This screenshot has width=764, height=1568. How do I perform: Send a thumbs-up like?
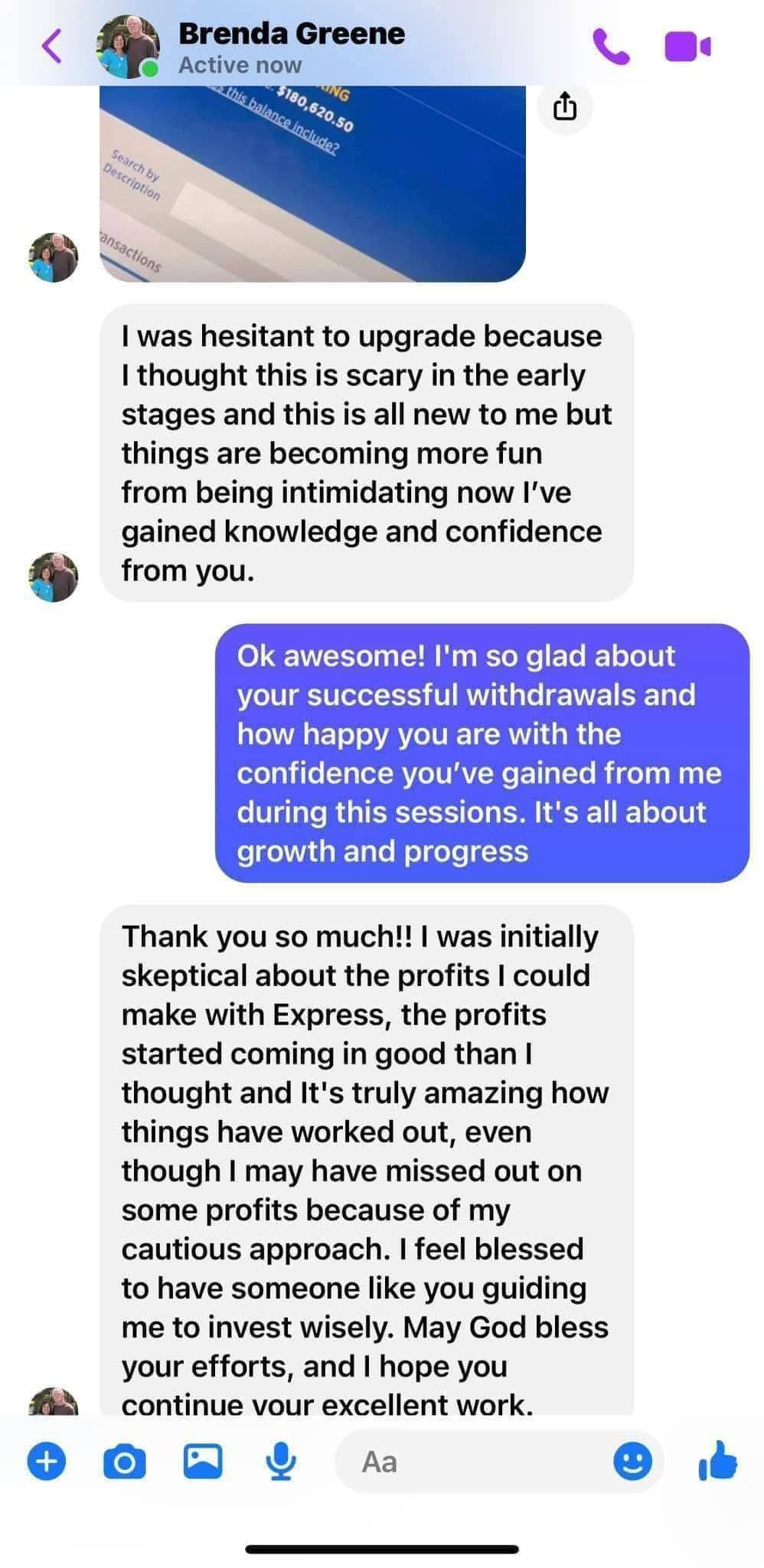coord(717,1460)
